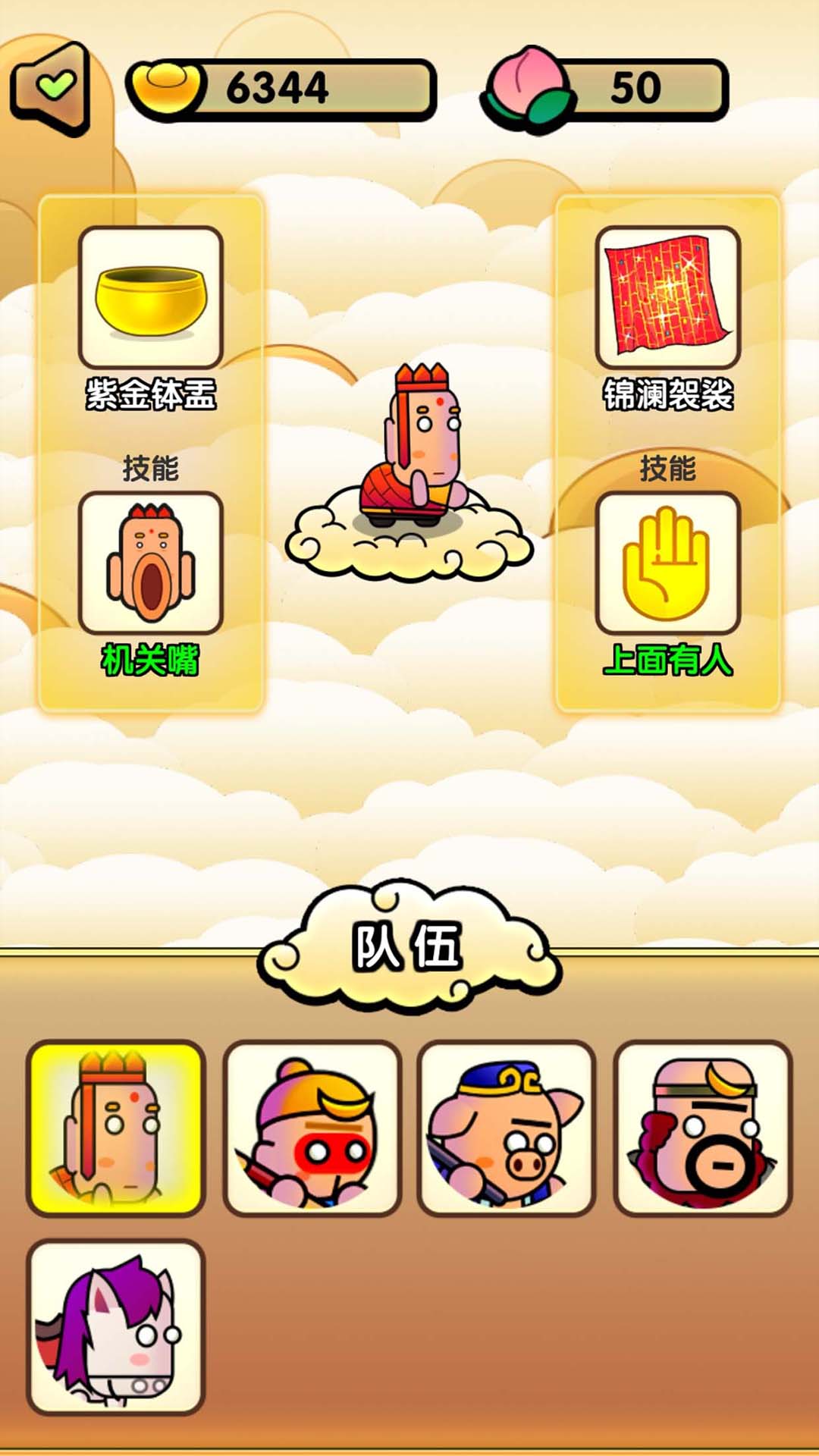Choose the red-masked monkey team member

click(311, 1128)
